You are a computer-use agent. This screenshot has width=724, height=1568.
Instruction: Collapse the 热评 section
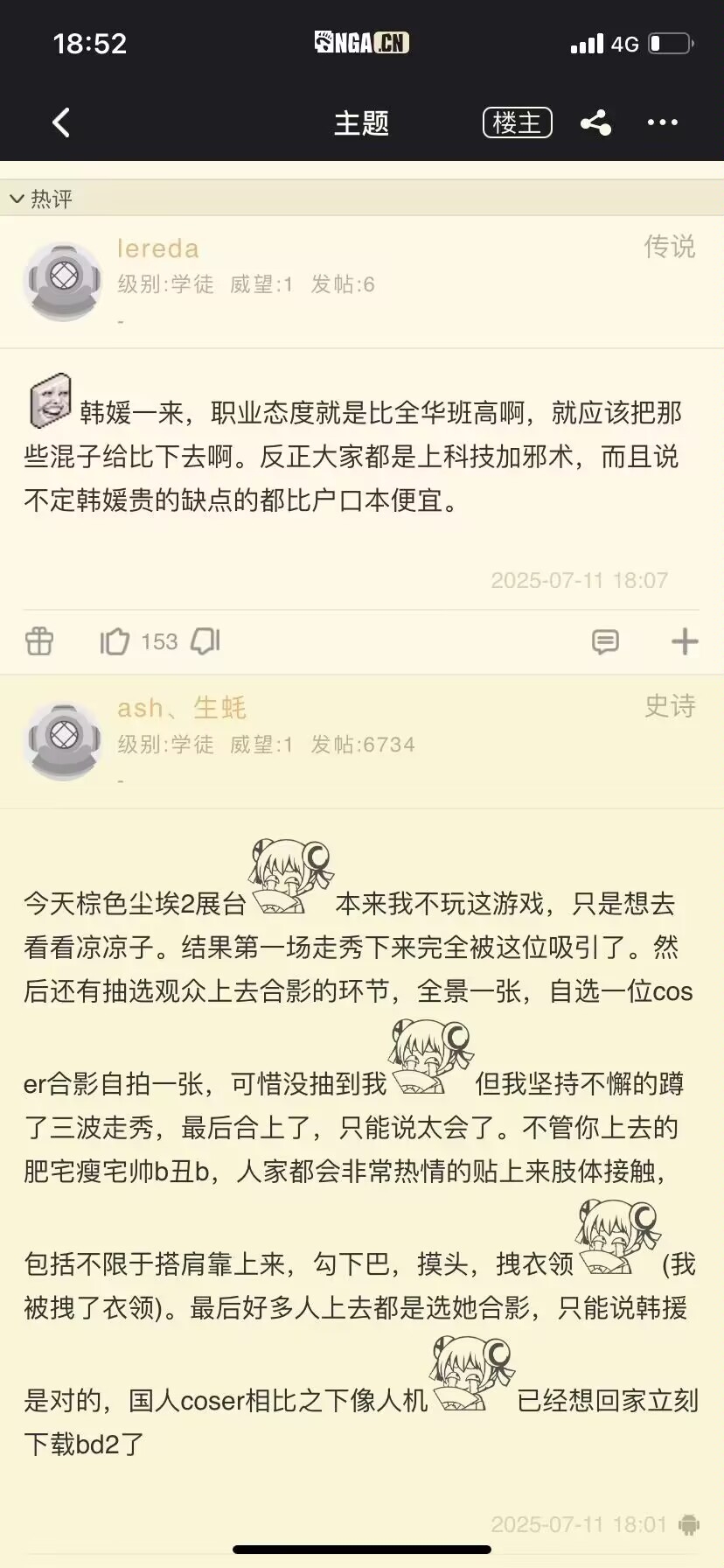click(x=40, y=199)
